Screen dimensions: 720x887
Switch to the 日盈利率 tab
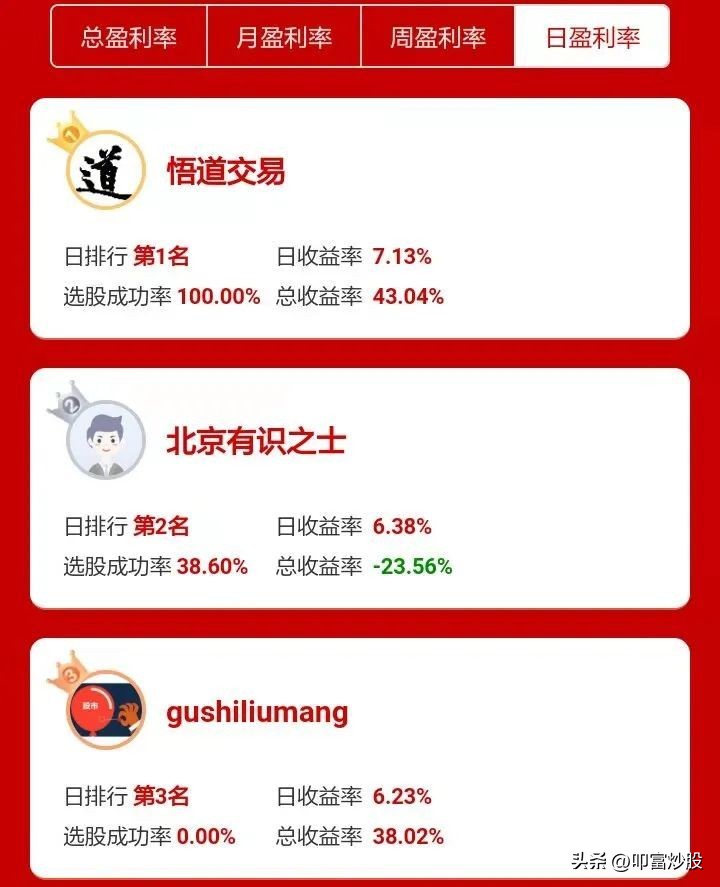(592, 38)
